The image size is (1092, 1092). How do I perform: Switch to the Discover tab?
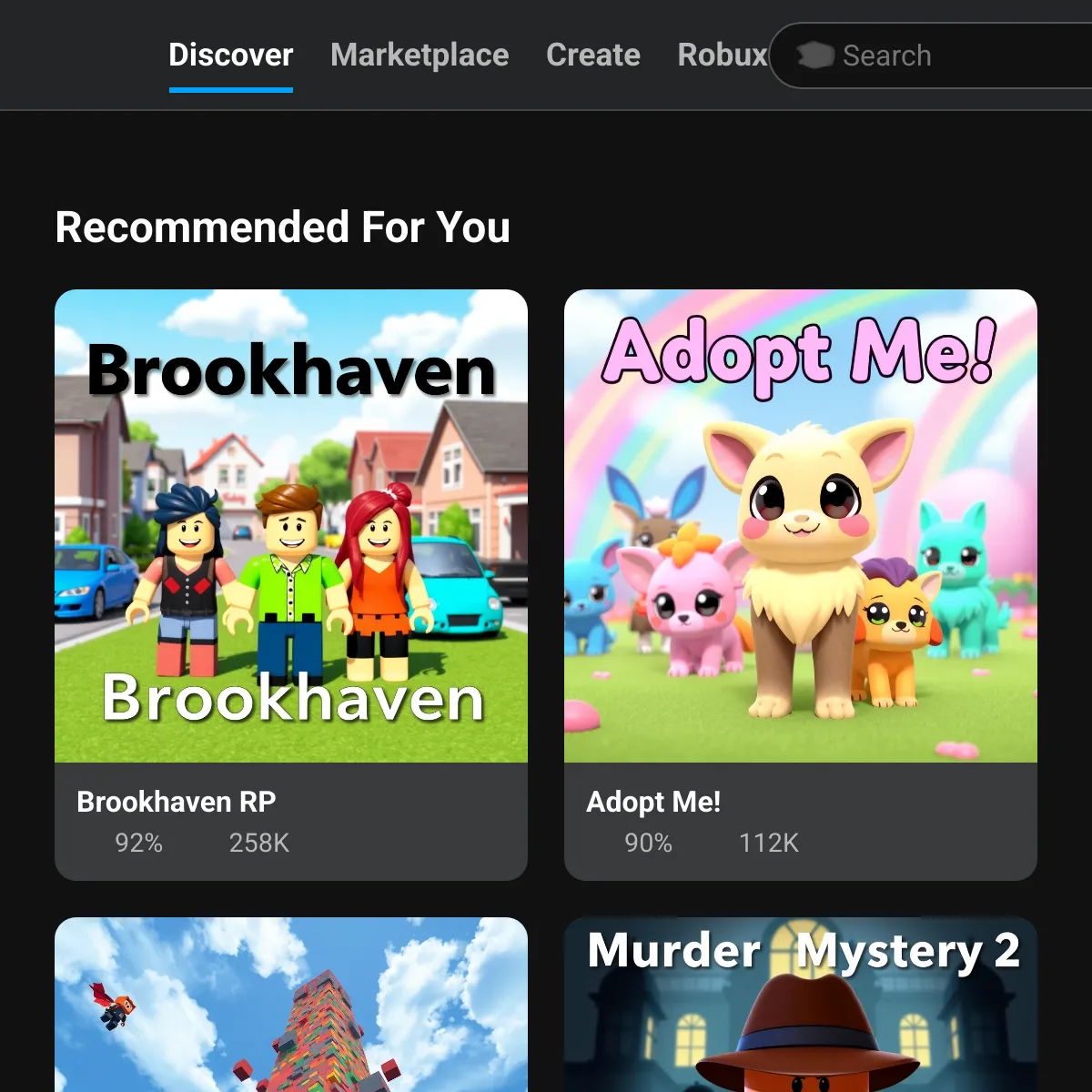(230, 56)
